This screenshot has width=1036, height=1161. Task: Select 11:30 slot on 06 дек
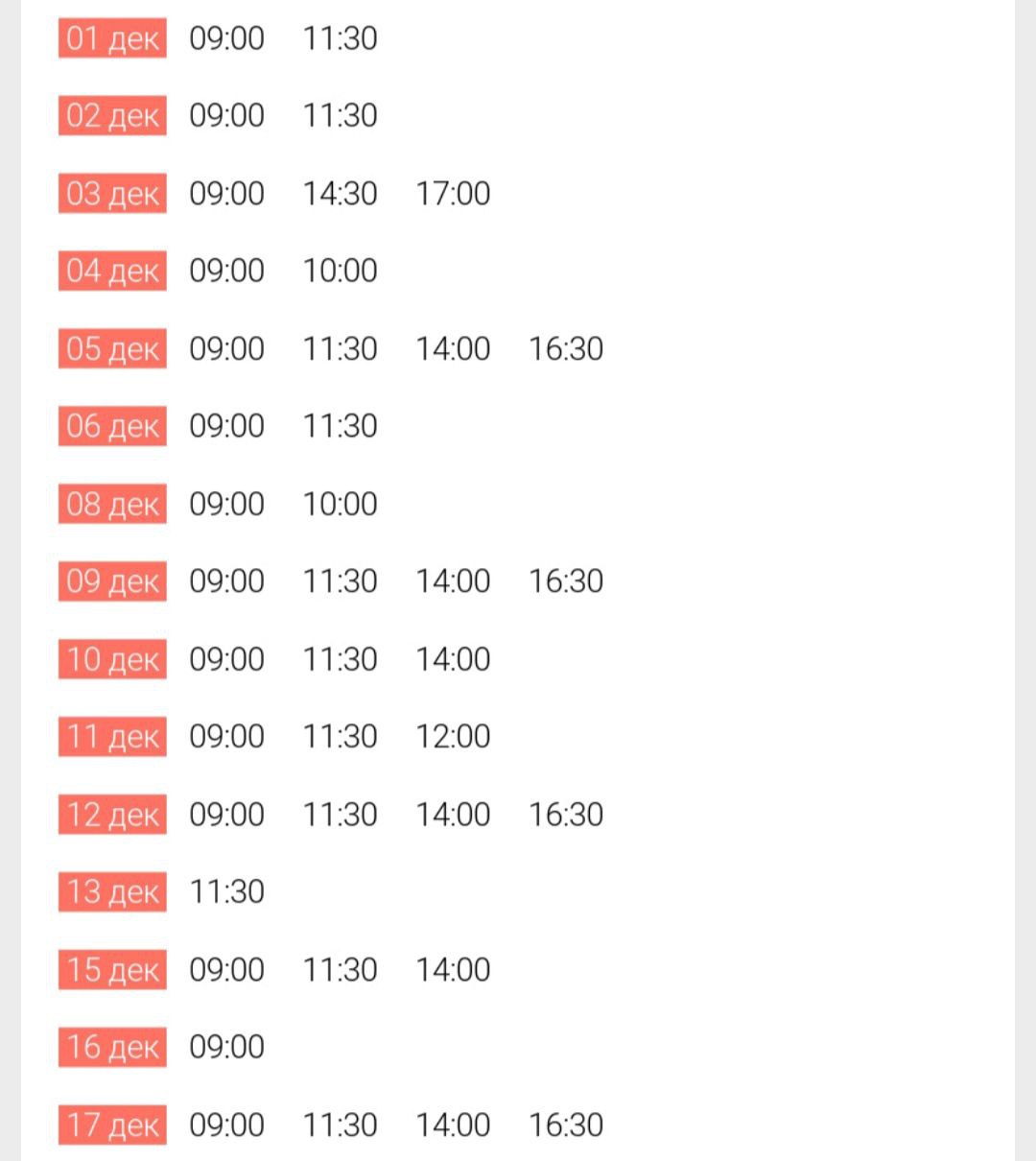coord(340,426)
